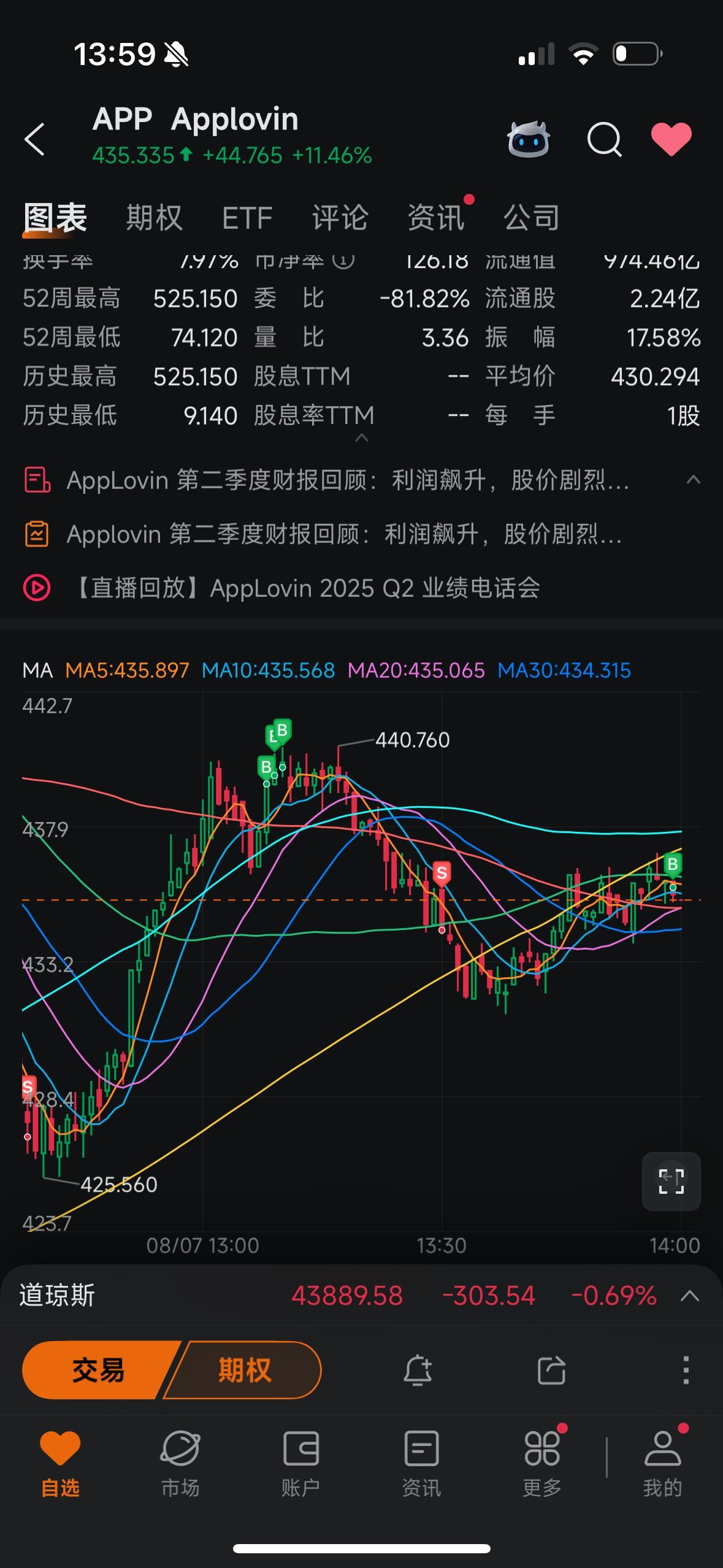Tap the bottom 期权 button
The height and width of the screenshot is (1568, 723).
pyautogui.click(x=244, y=1370)
